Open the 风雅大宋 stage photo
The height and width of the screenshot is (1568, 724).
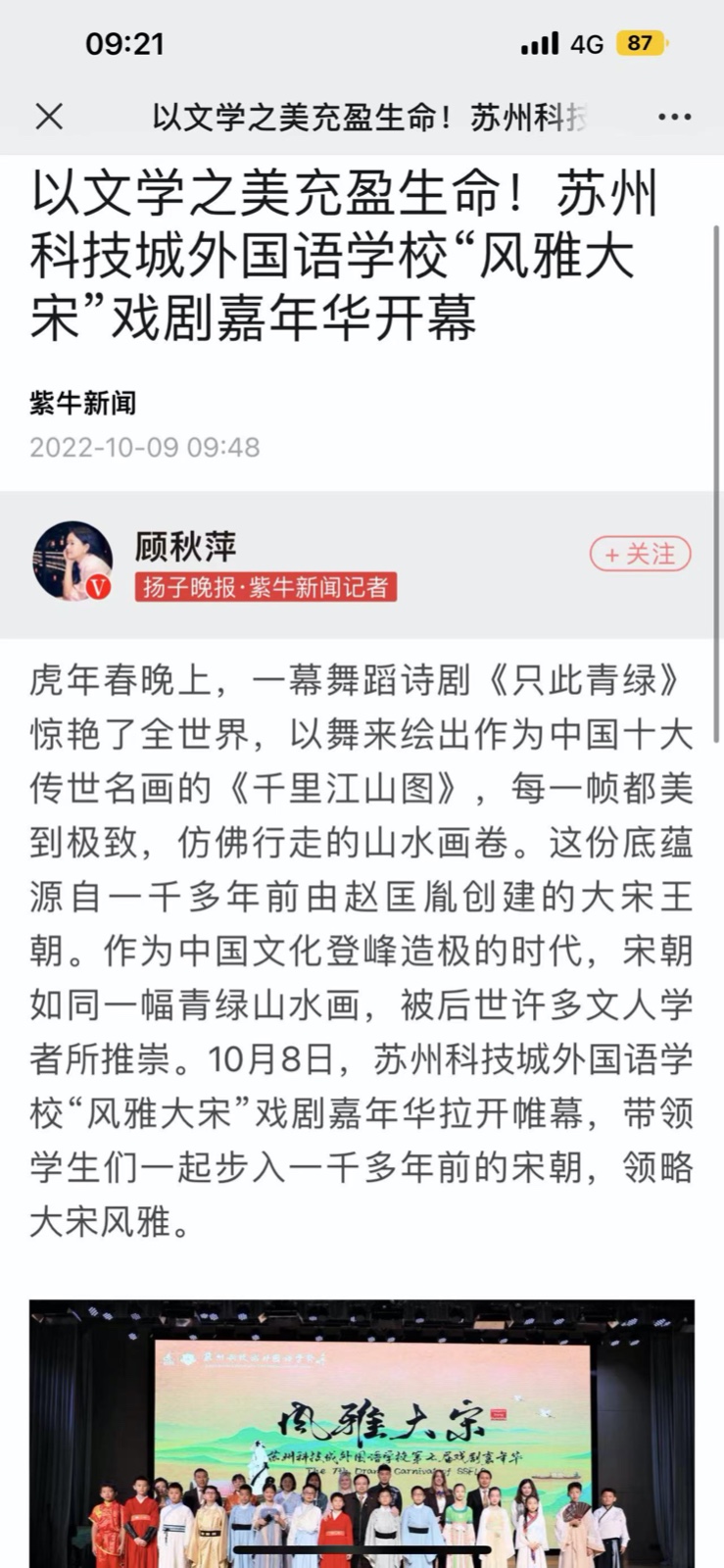click(362, 1431)
